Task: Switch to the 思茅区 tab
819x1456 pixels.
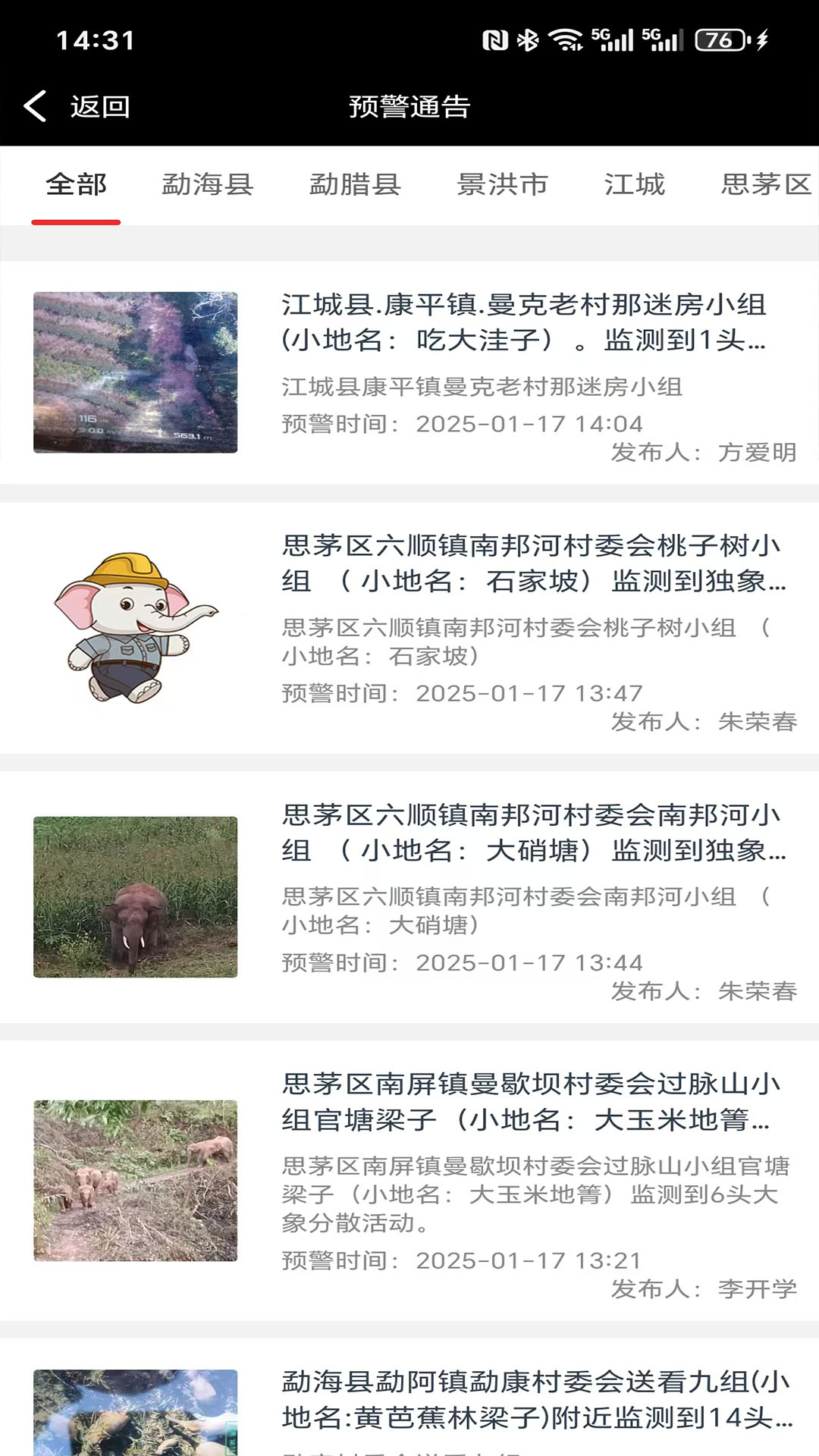Action: click(x=766, y=184)
